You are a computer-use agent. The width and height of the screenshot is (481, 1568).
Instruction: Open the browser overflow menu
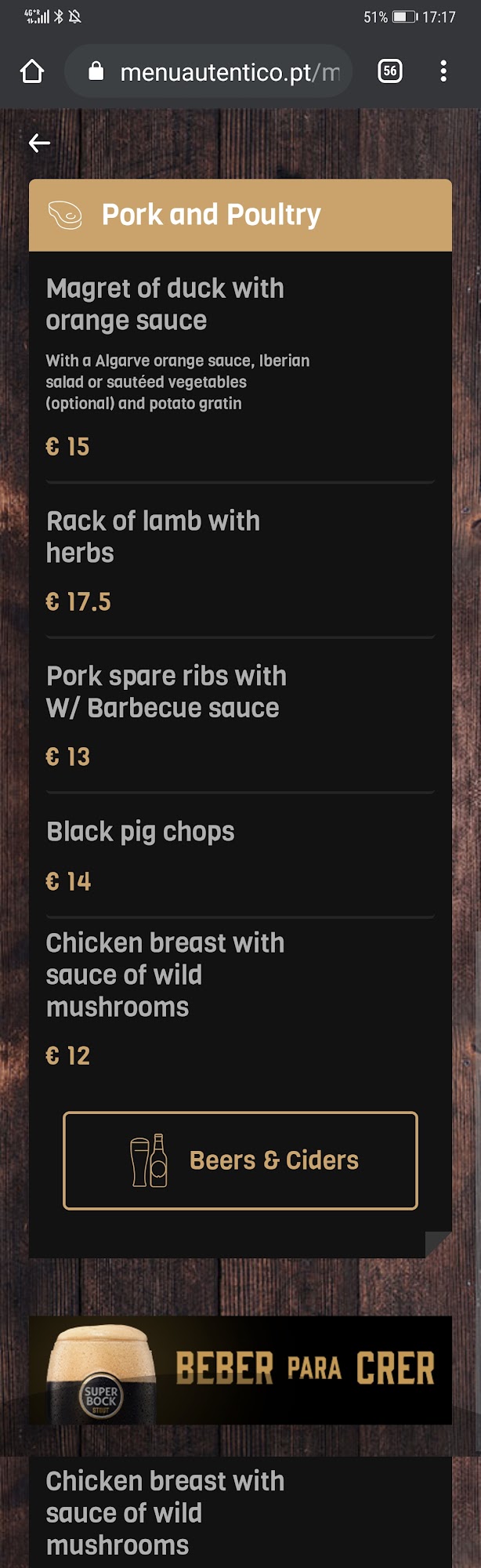pyautogui.click(x=443, y=71)
